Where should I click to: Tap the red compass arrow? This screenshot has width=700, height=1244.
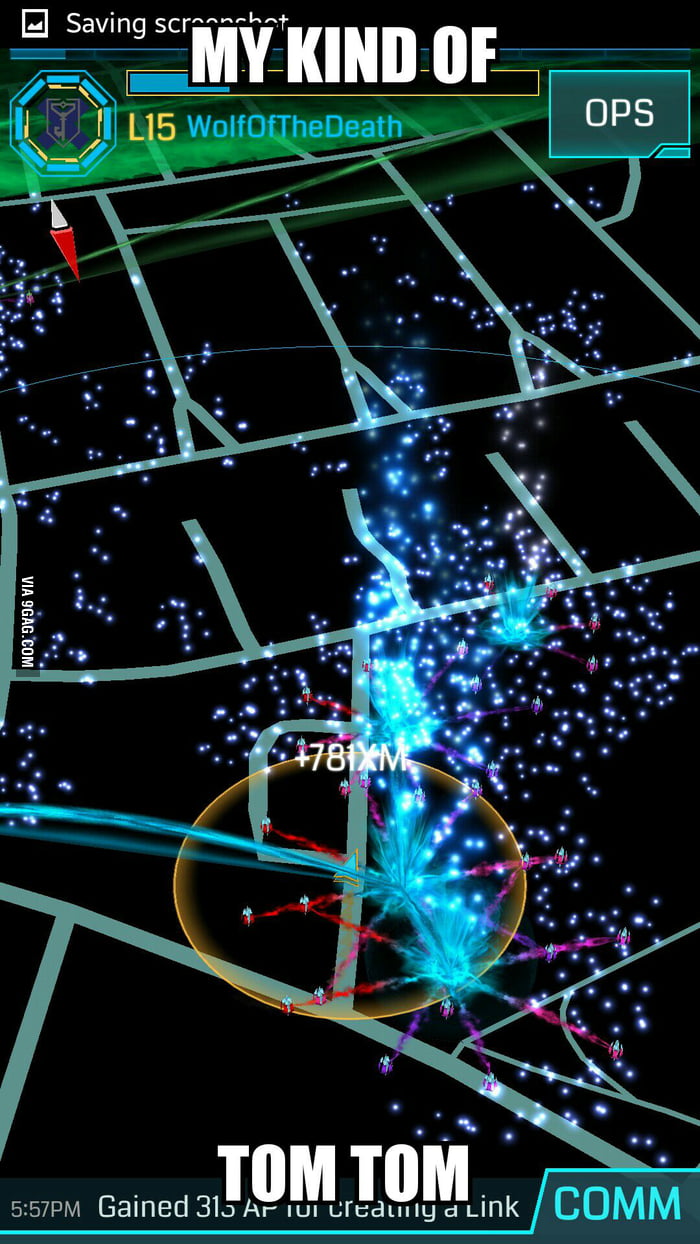coord(64,240)
